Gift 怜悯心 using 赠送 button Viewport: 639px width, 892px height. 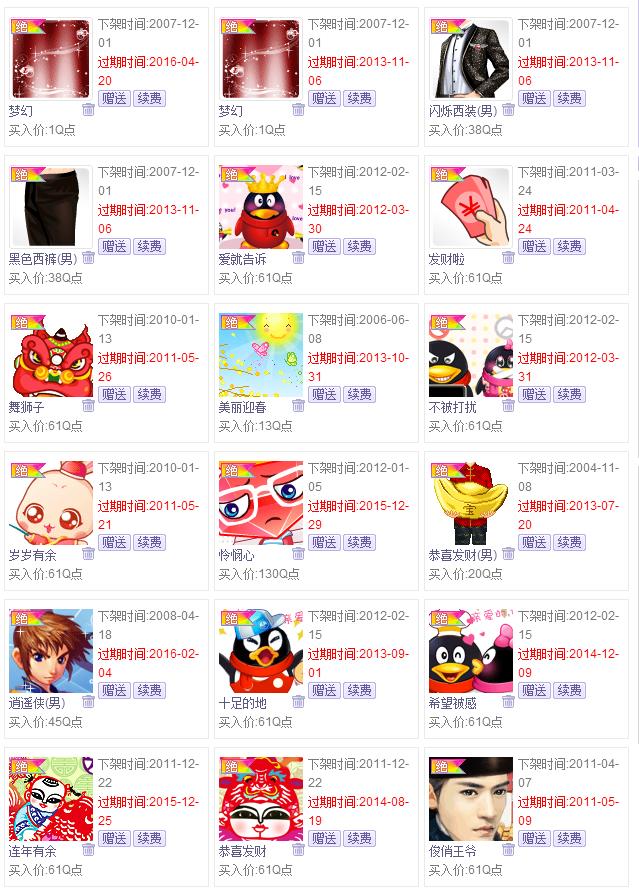pos(324,542)
